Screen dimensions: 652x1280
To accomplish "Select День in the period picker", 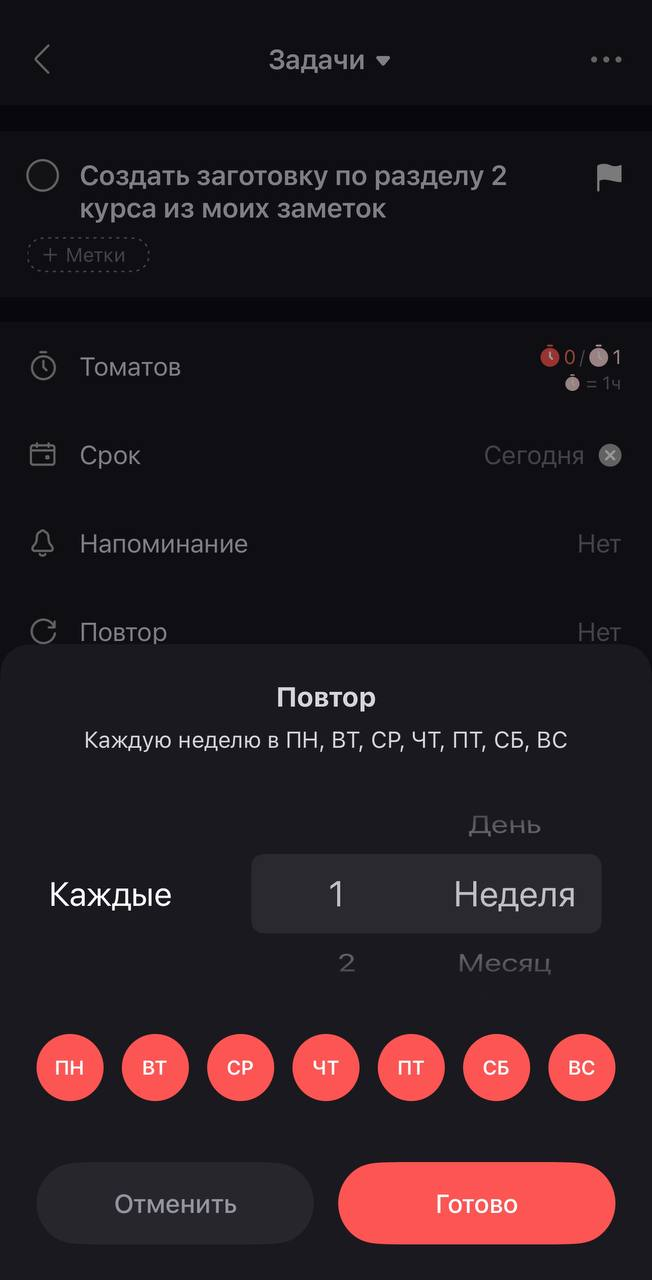I will (505, 825).
